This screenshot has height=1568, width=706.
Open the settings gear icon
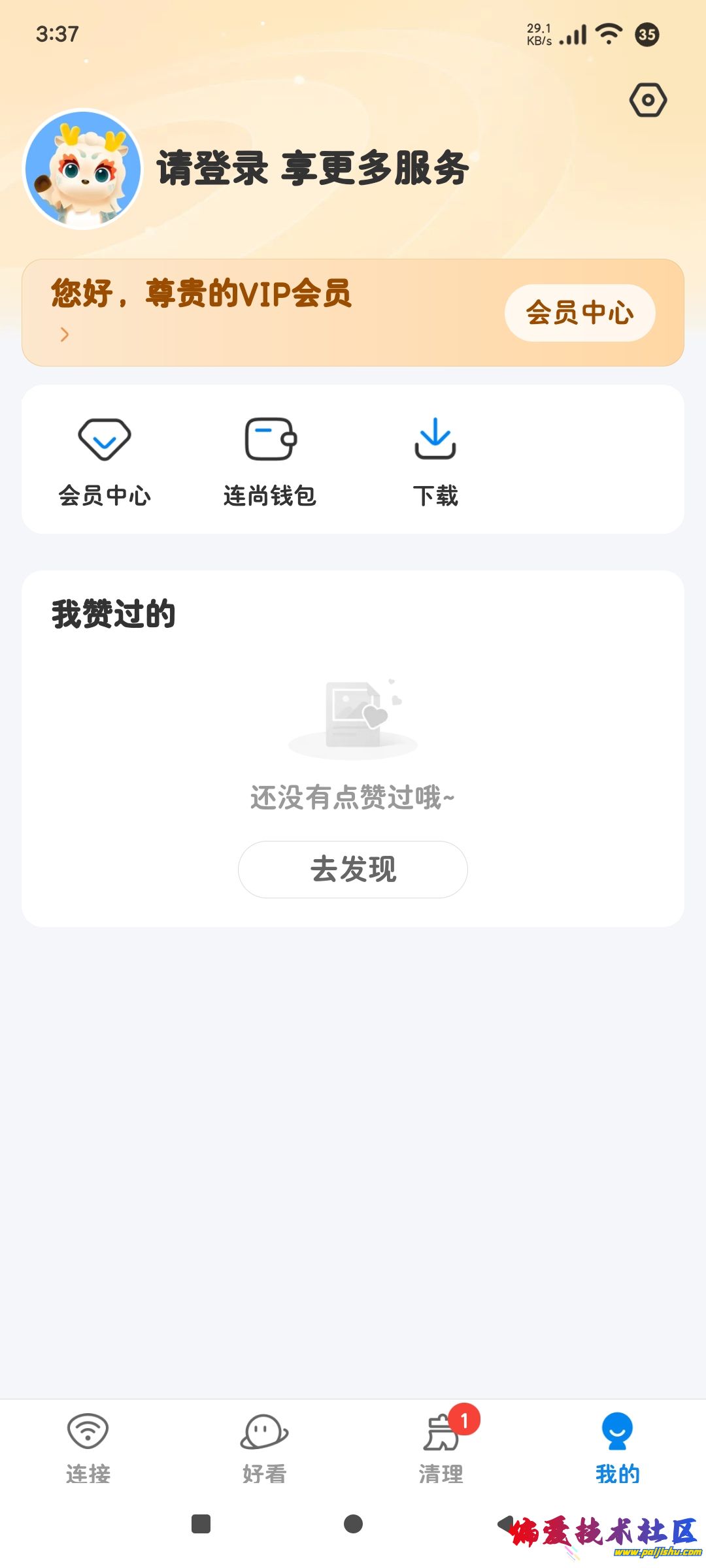tap(648, 99)
